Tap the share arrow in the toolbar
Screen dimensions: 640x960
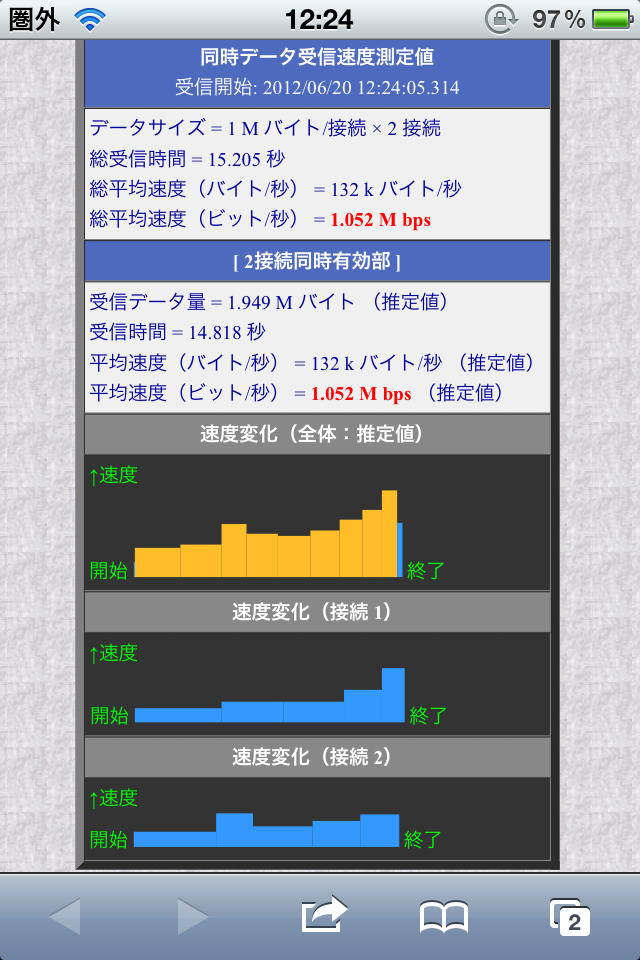324,915
